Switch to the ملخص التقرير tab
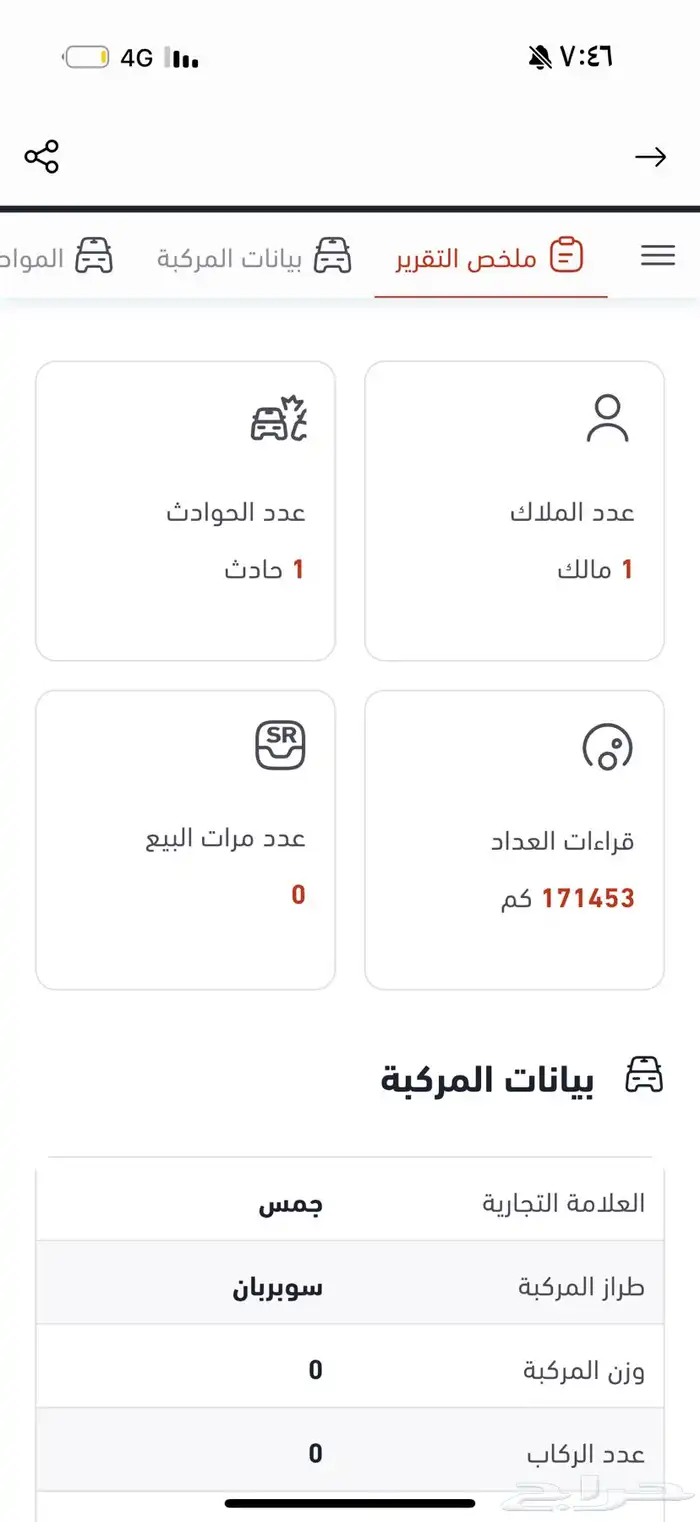700x1522 pixels. point(491,258)
